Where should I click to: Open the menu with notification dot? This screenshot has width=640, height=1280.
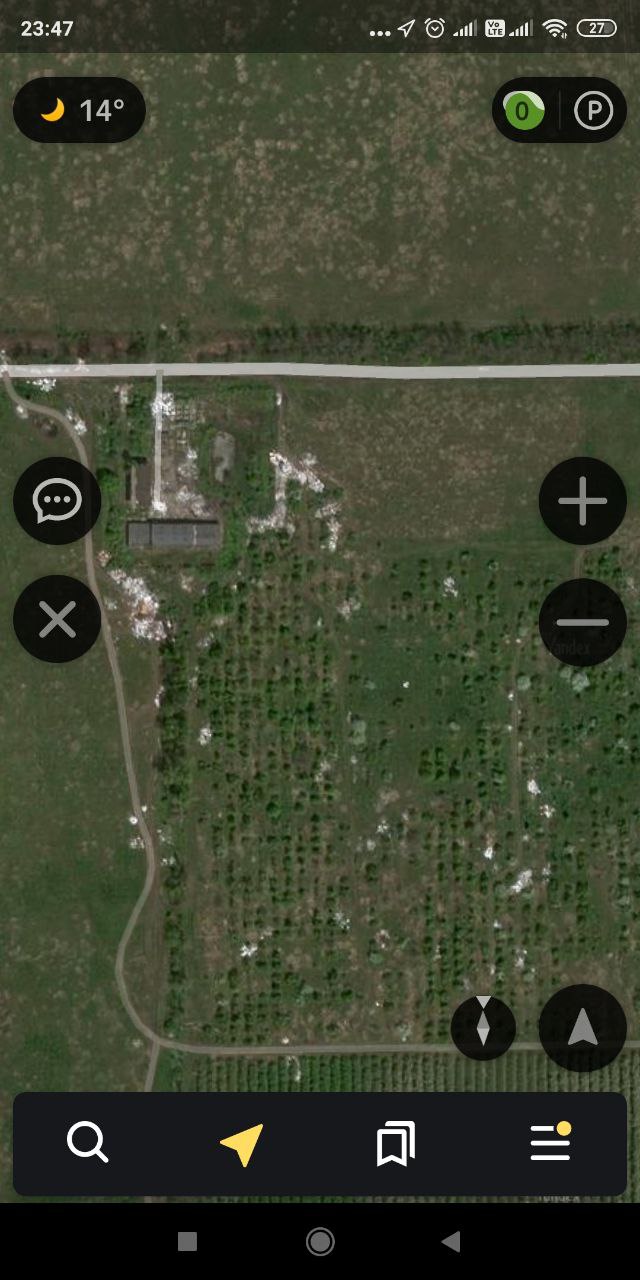tap(550, 1143)
